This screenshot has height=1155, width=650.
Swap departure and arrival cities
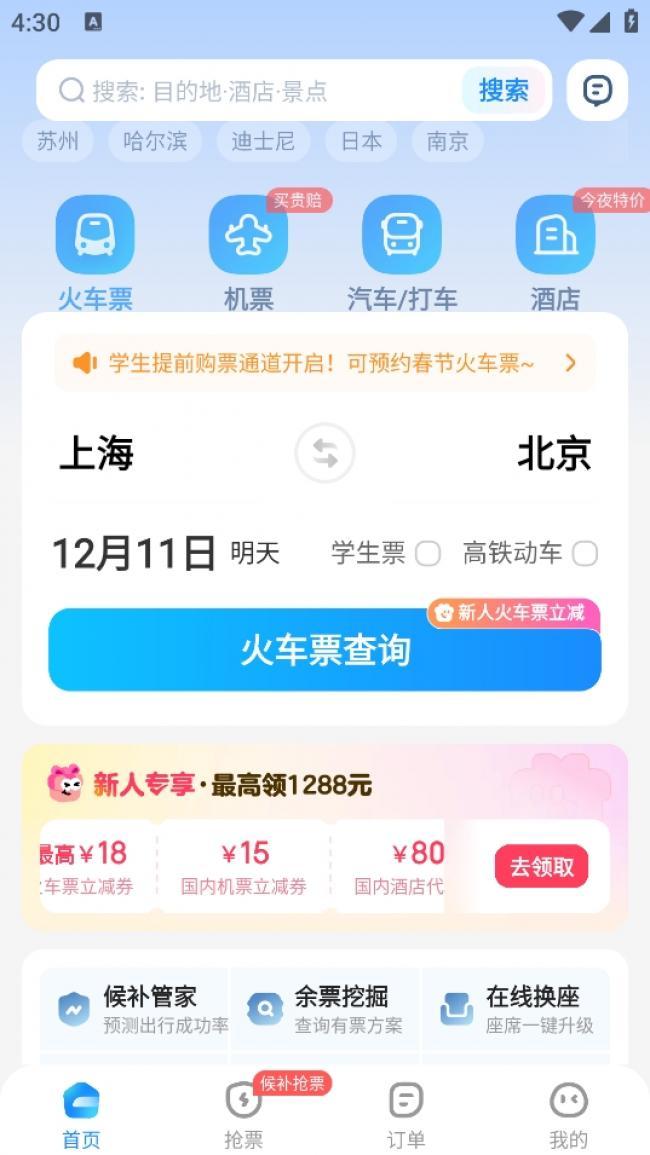[325, 454]
